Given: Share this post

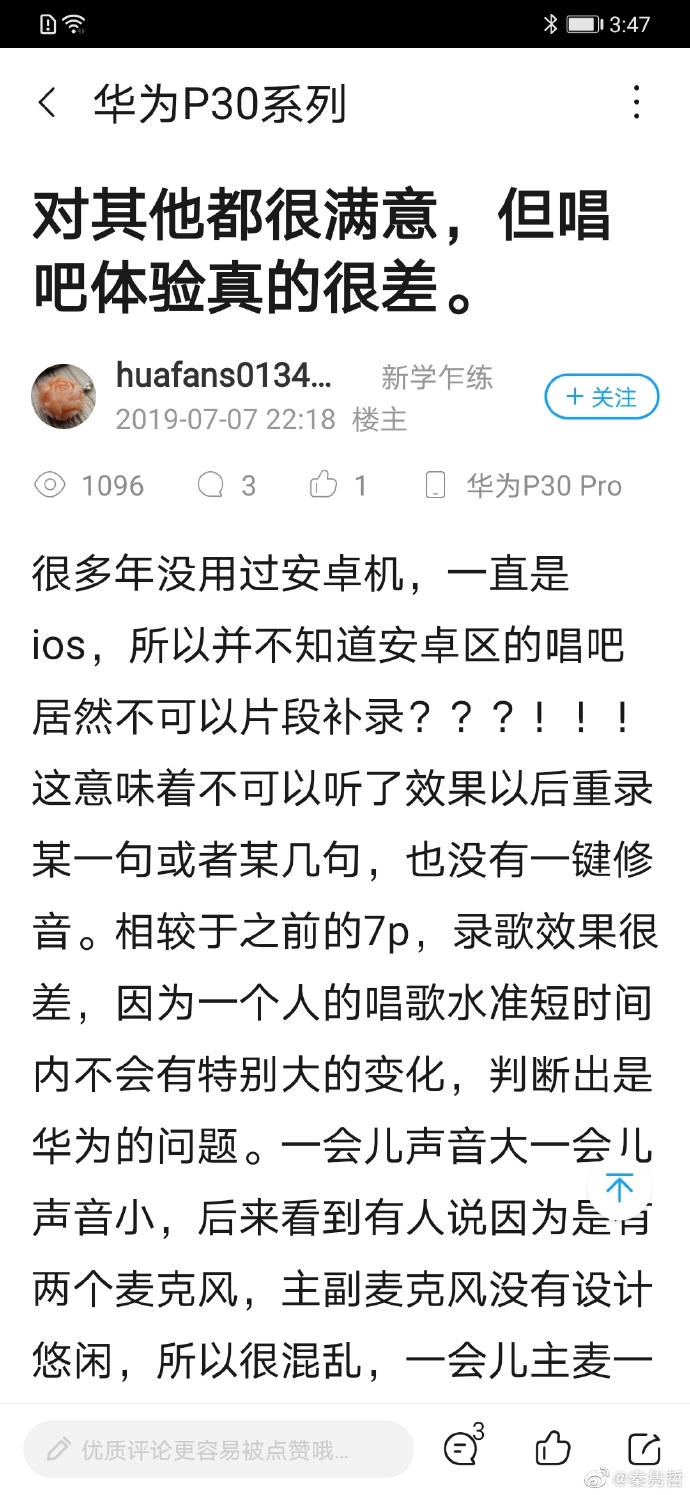Looking at the screenshot, I should pyautogui.click(x=644, y=1447).
